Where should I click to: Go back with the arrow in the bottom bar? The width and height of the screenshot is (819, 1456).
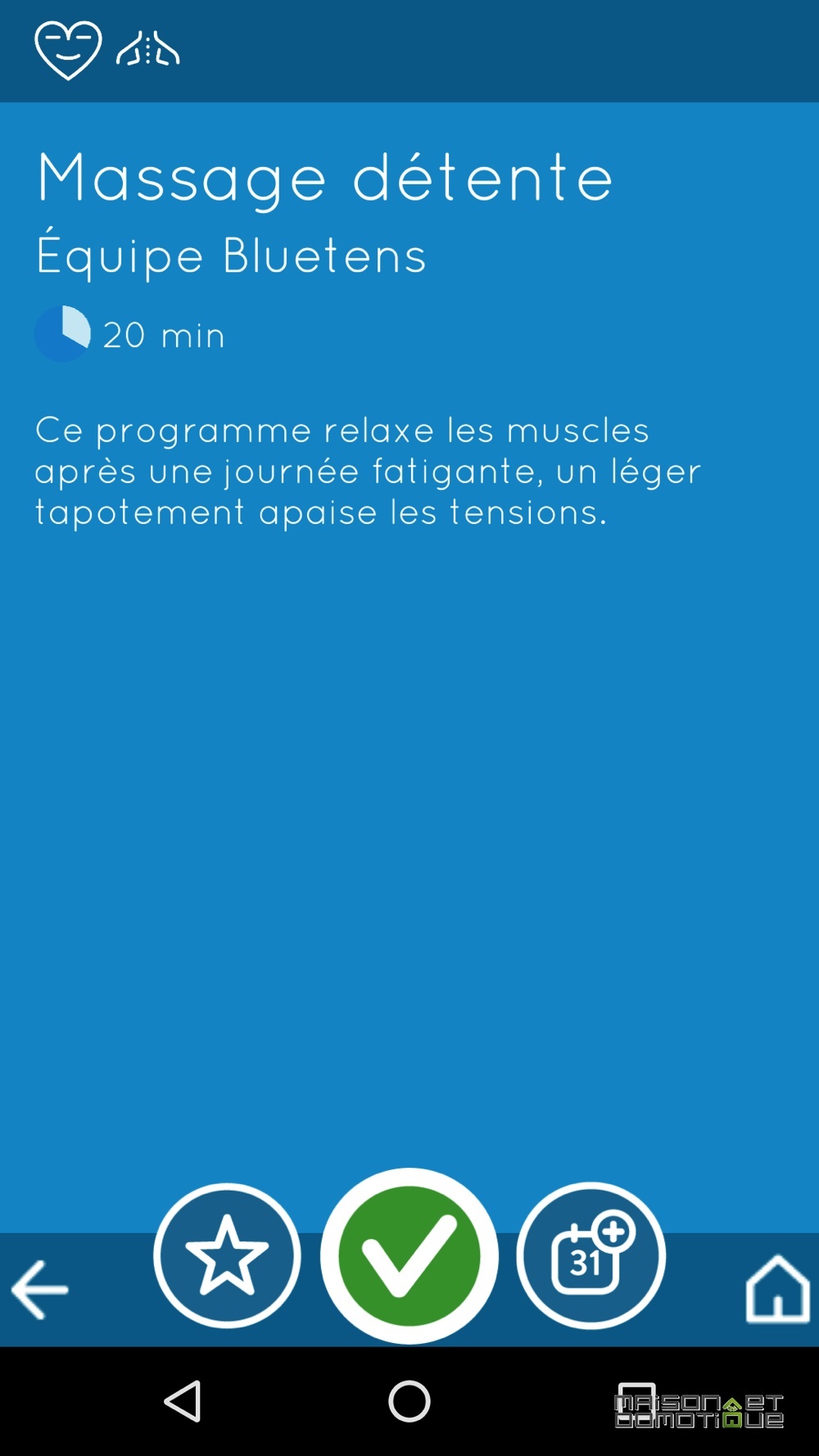[39, 1290]
